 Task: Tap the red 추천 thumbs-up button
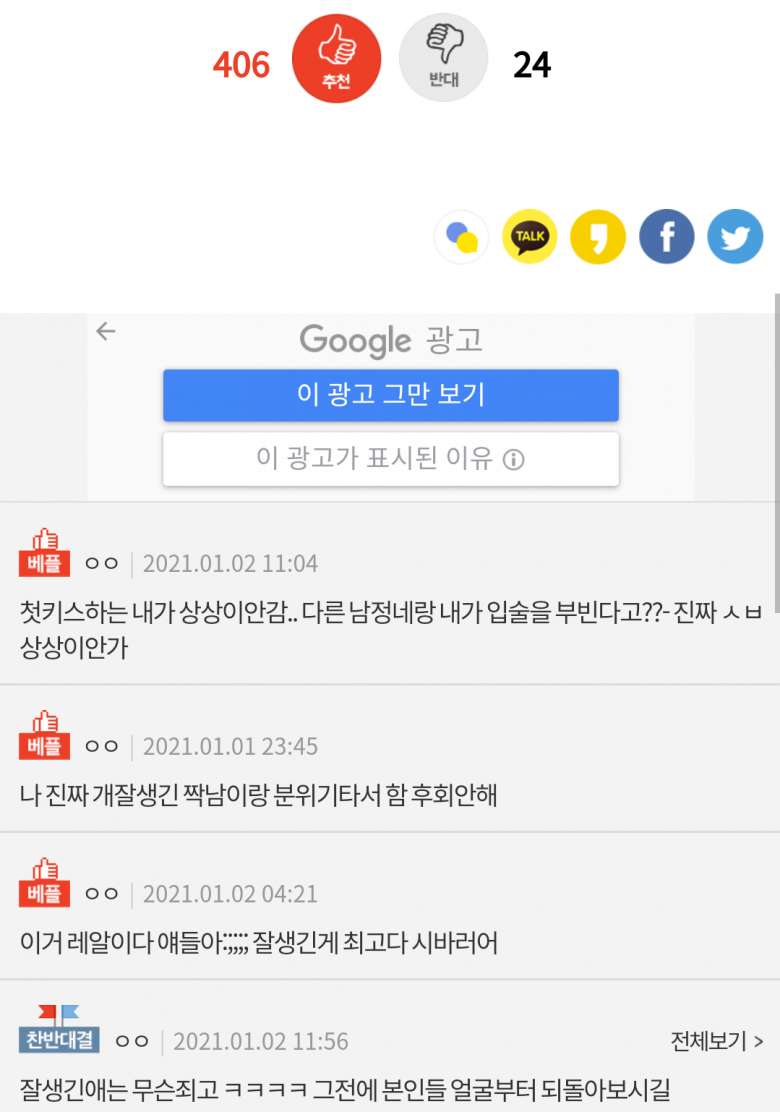tap(336, 58)
